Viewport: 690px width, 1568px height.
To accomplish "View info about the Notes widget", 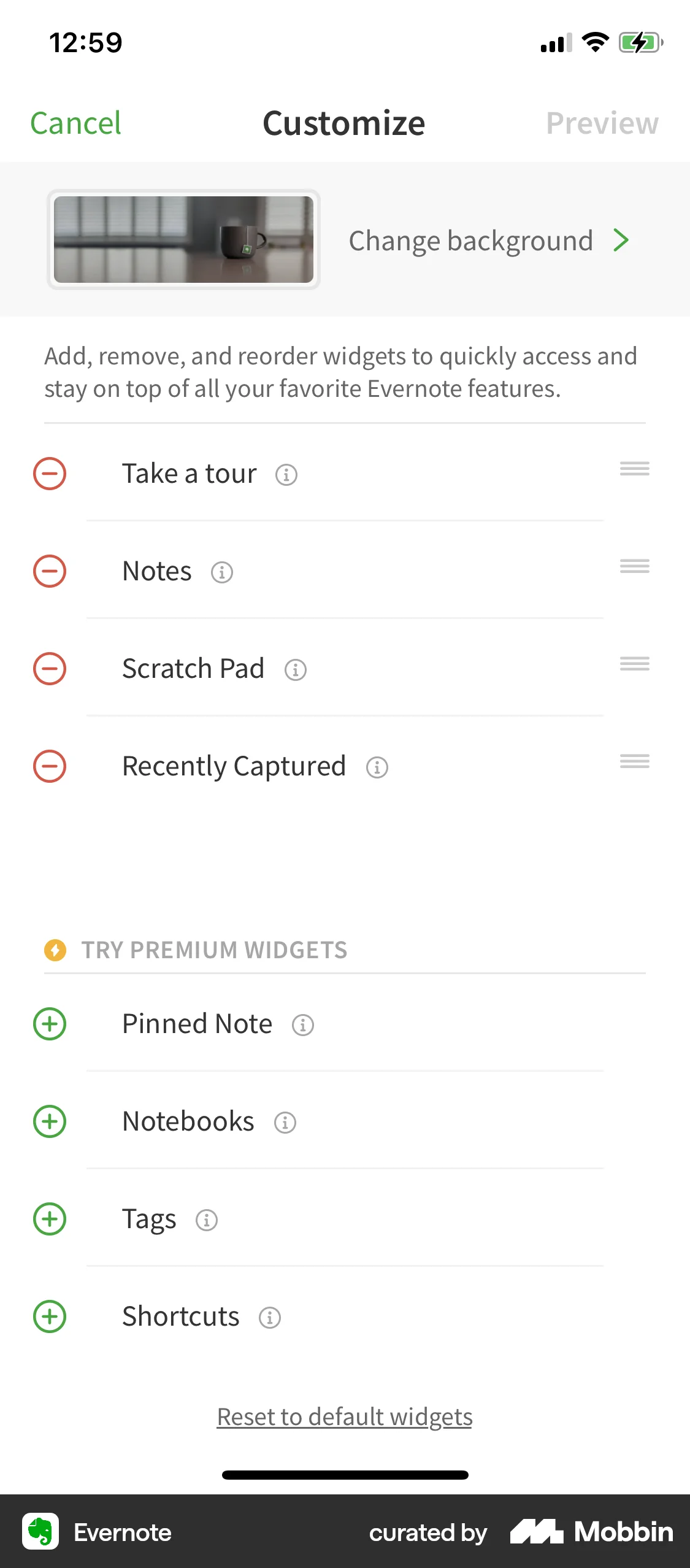I will [x=223, y=572].
